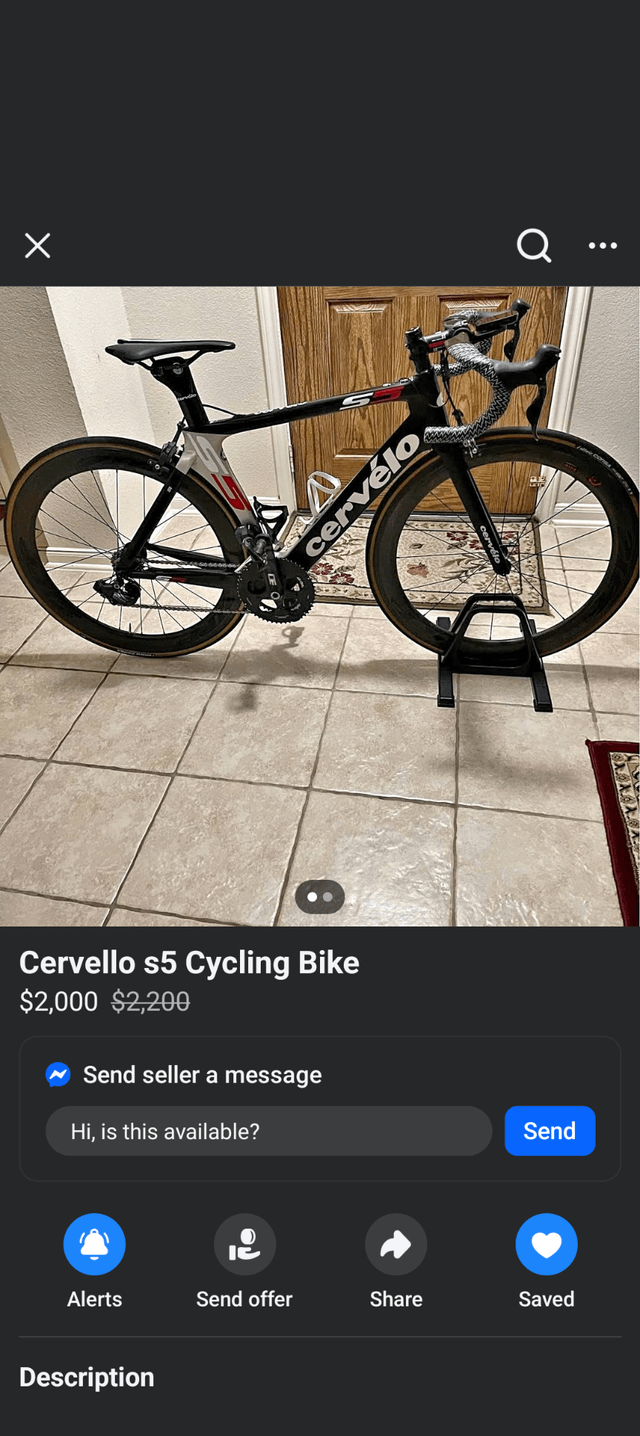Screen dimensions: 640x1436
Task: Edit the 'Hi, is this available?' message field
Action: pos(268,1131)
